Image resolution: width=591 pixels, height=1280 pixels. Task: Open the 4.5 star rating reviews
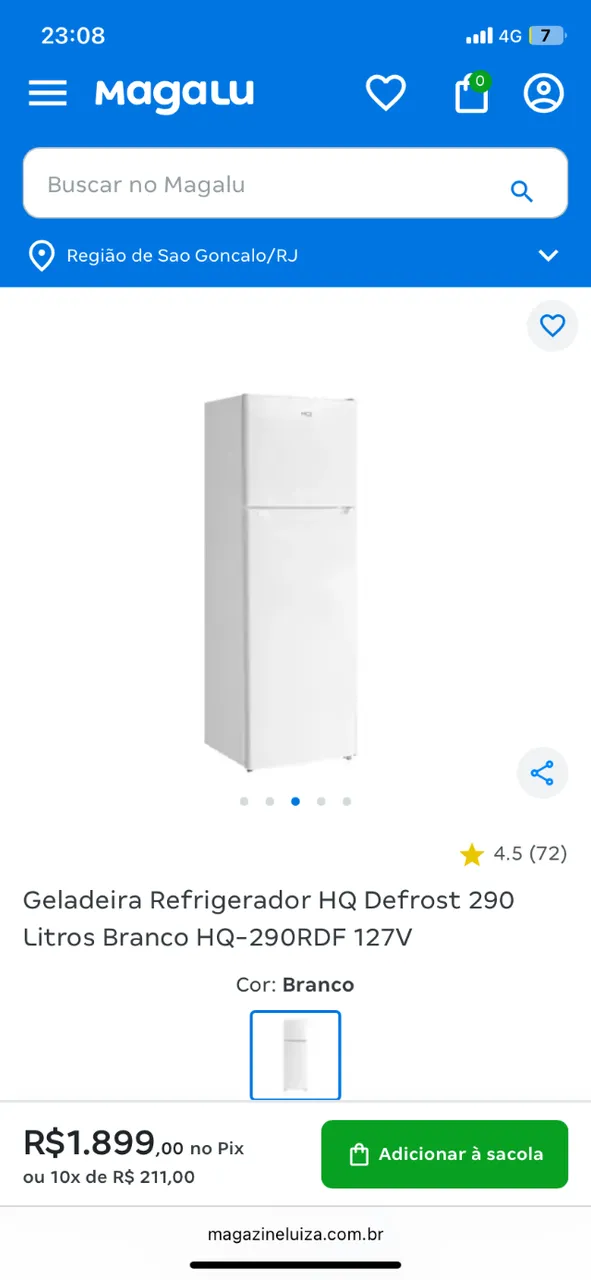[x=513, y=853]
